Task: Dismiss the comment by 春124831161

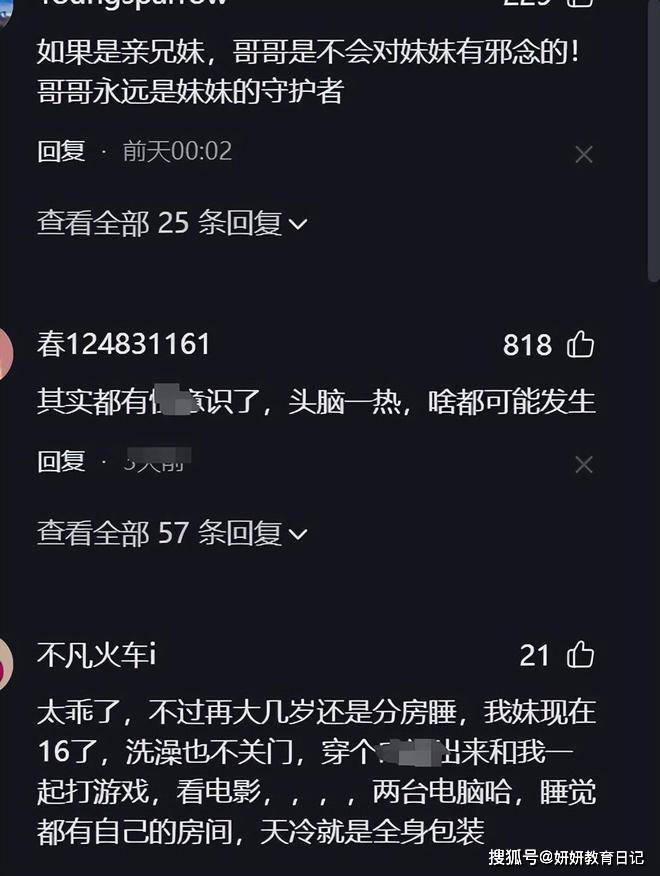Action: 584,464
